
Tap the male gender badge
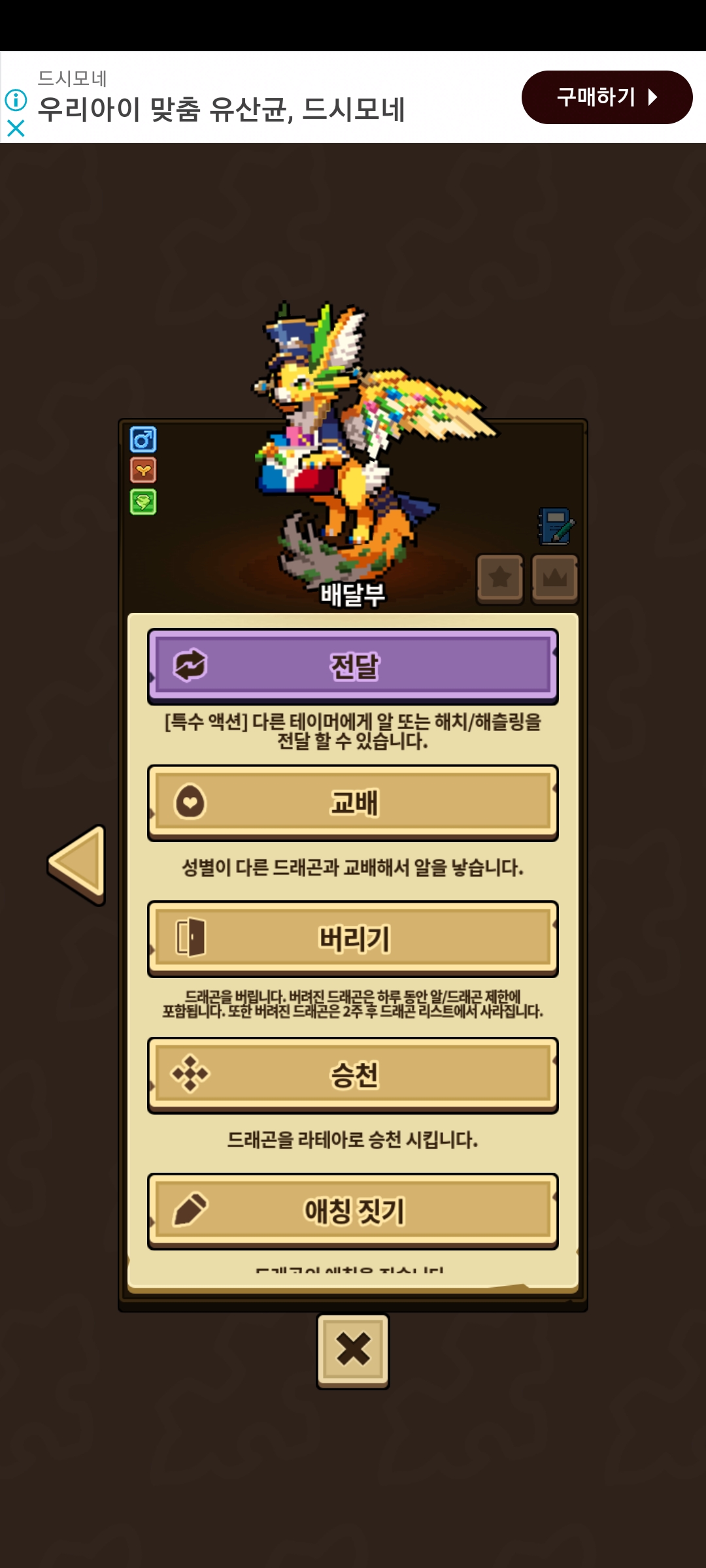[143, 440]
